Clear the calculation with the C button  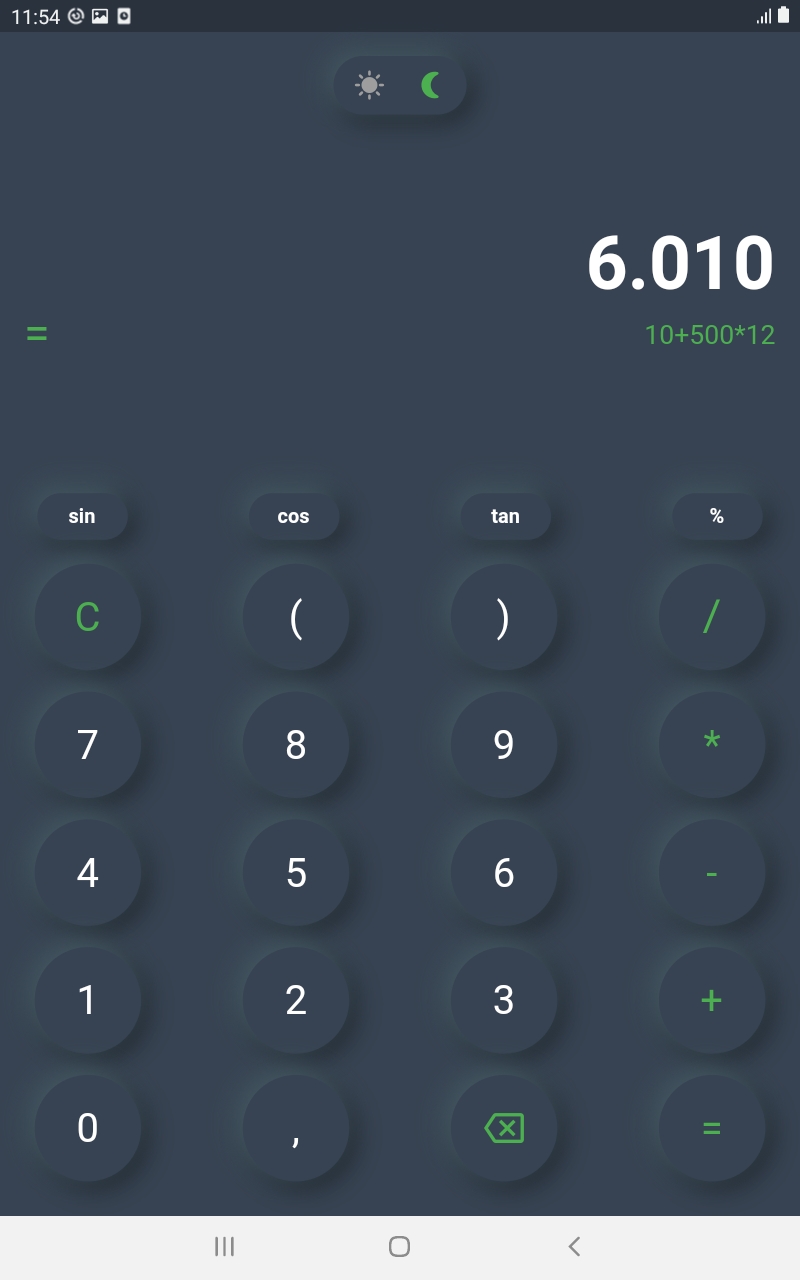click(x=87, y=617)
